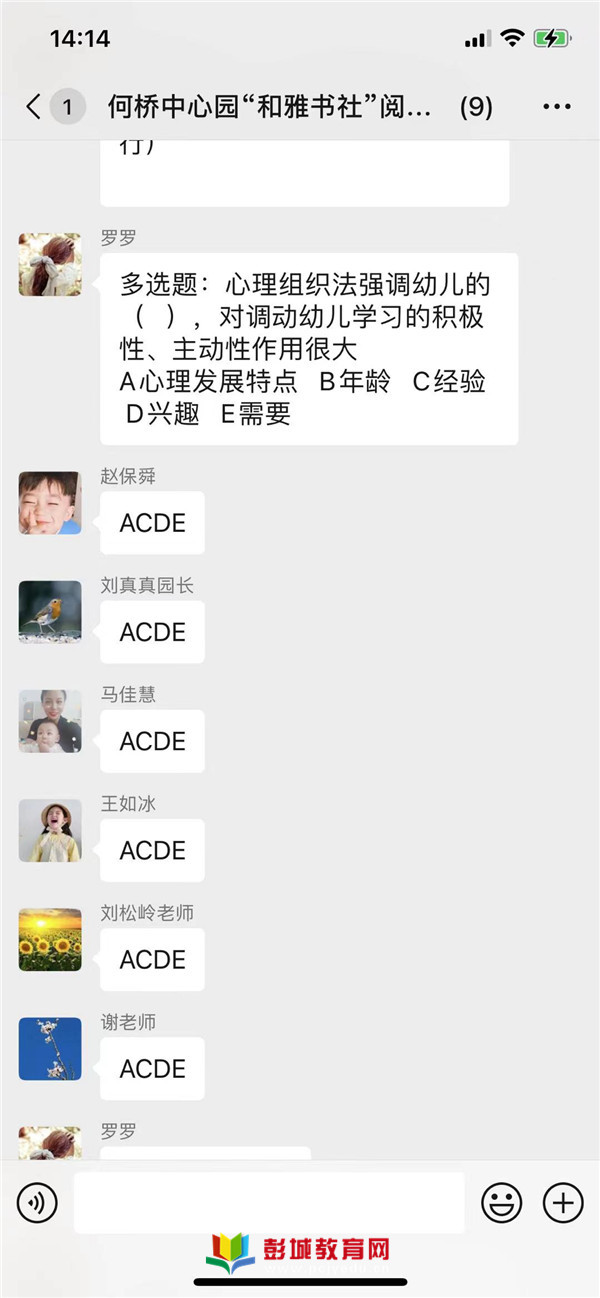Image resolution: width=600 pixels, height=1298 pixels.
Task: Tap the message text field
Action: 268,1202
